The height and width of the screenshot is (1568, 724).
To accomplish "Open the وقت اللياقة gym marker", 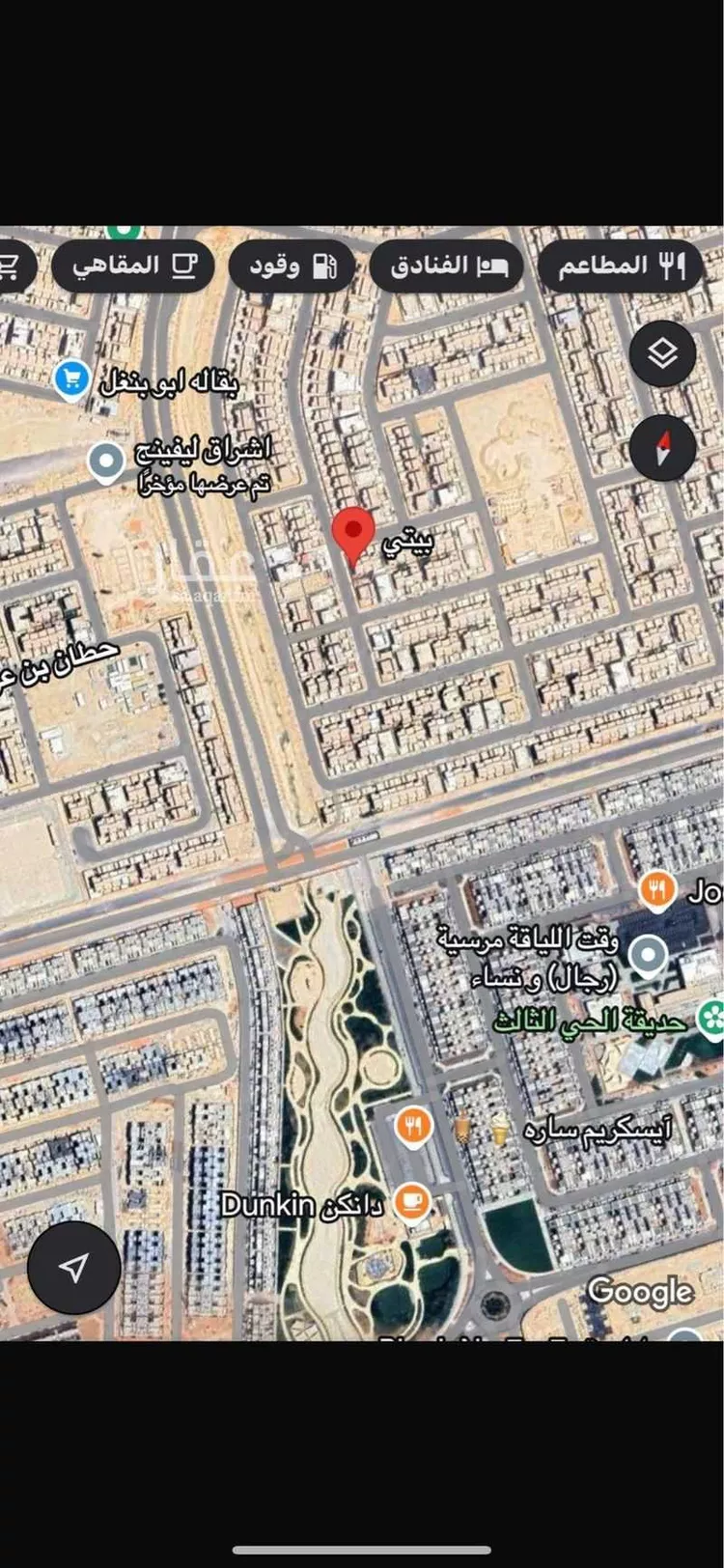I will pyautogui.click(x=648, y=956).
